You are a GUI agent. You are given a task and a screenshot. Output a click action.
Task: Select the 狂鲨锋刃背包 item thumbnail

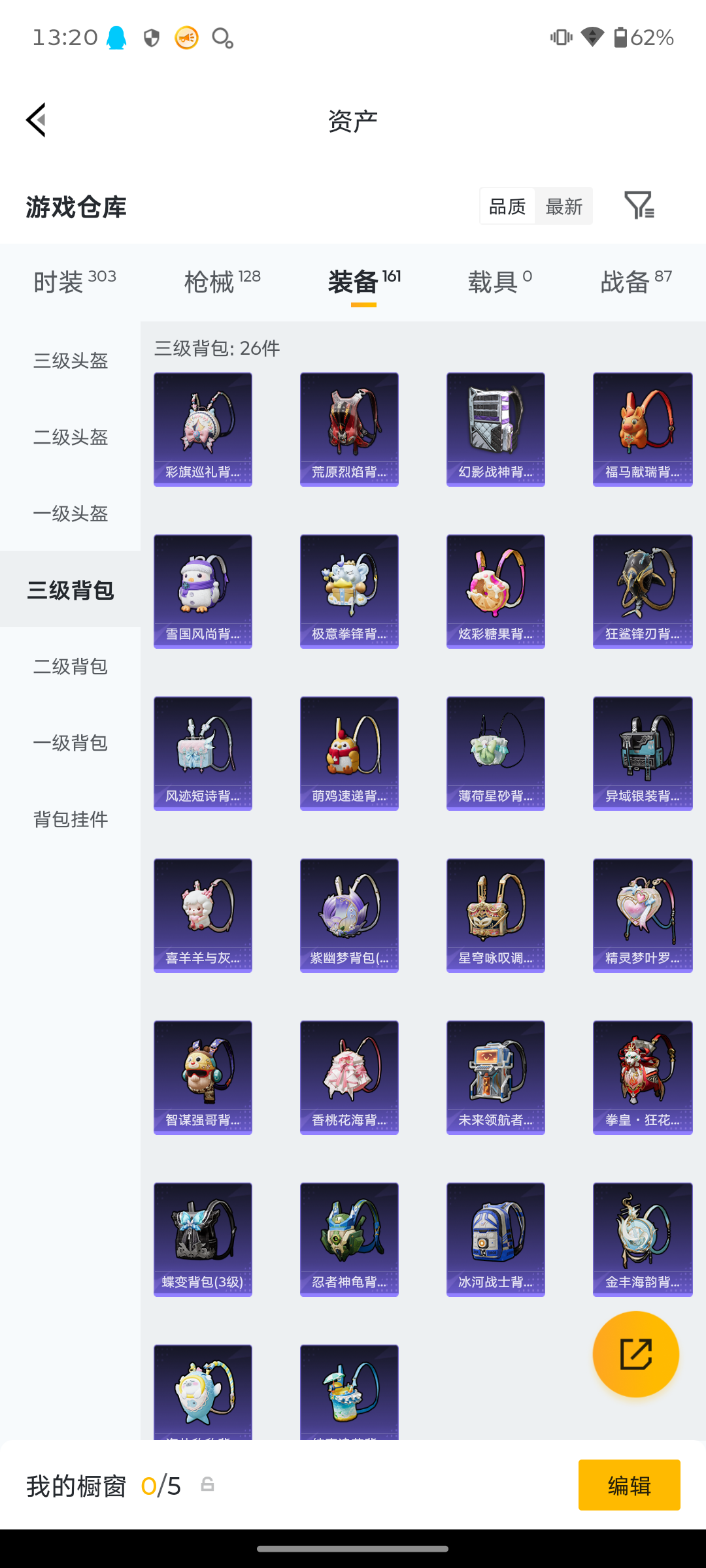642,591
